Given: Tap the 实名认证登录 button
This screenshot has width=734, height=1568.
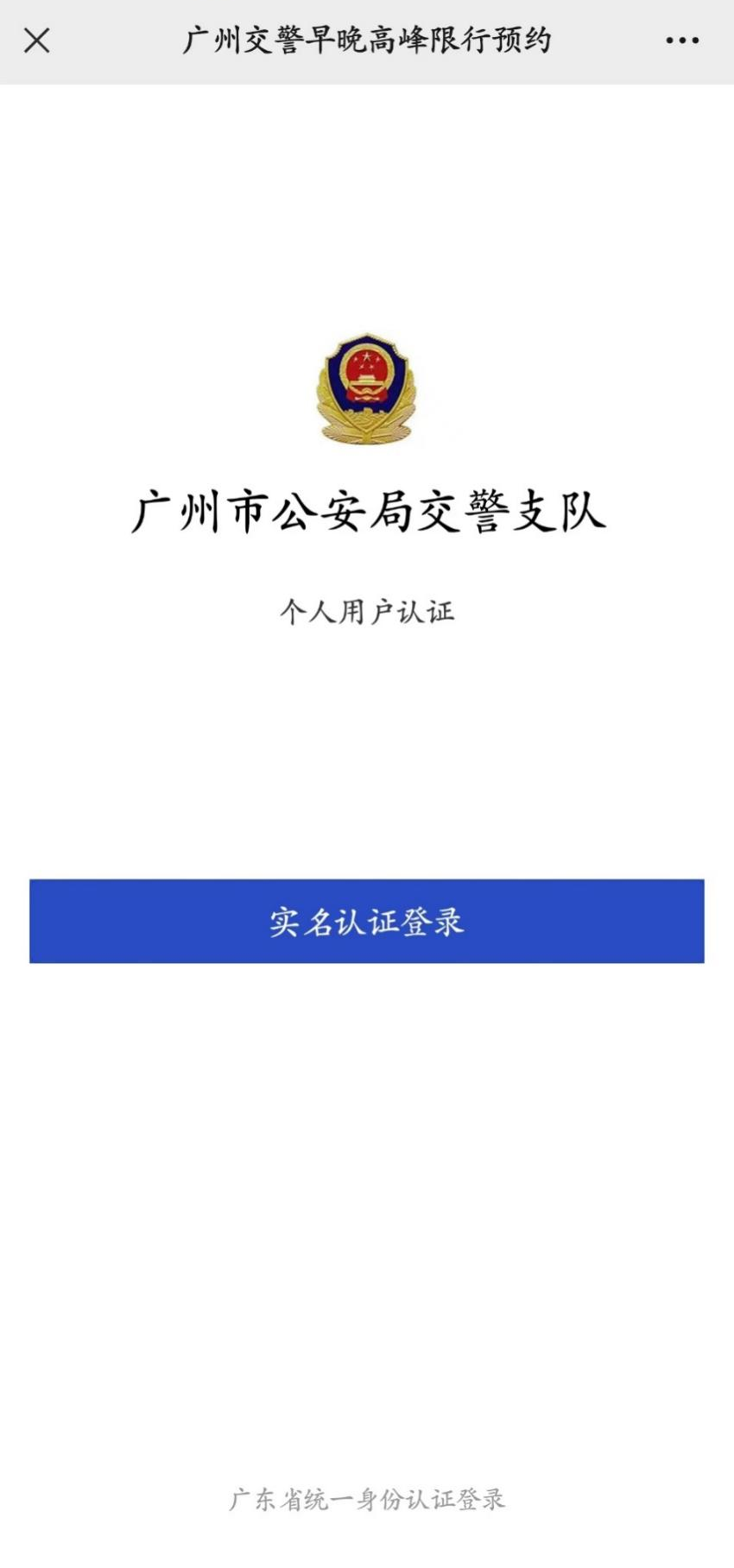Looking at the screenshot, I should point(367,921).
